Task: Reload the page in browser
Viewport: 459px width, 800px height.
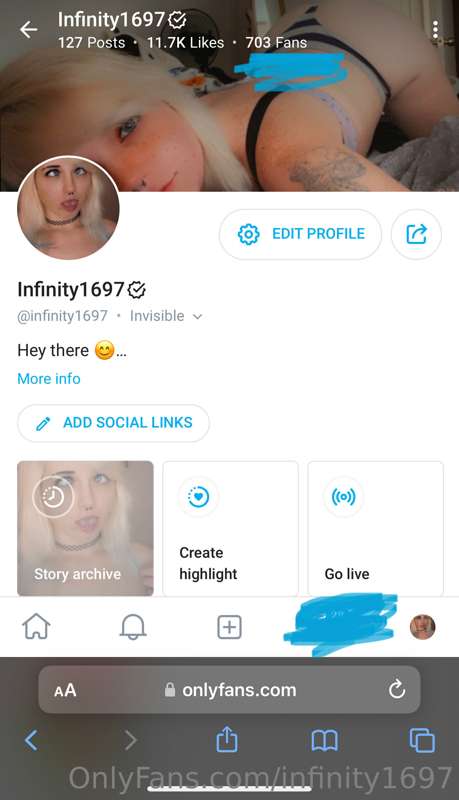Action: tap(397, 690)
